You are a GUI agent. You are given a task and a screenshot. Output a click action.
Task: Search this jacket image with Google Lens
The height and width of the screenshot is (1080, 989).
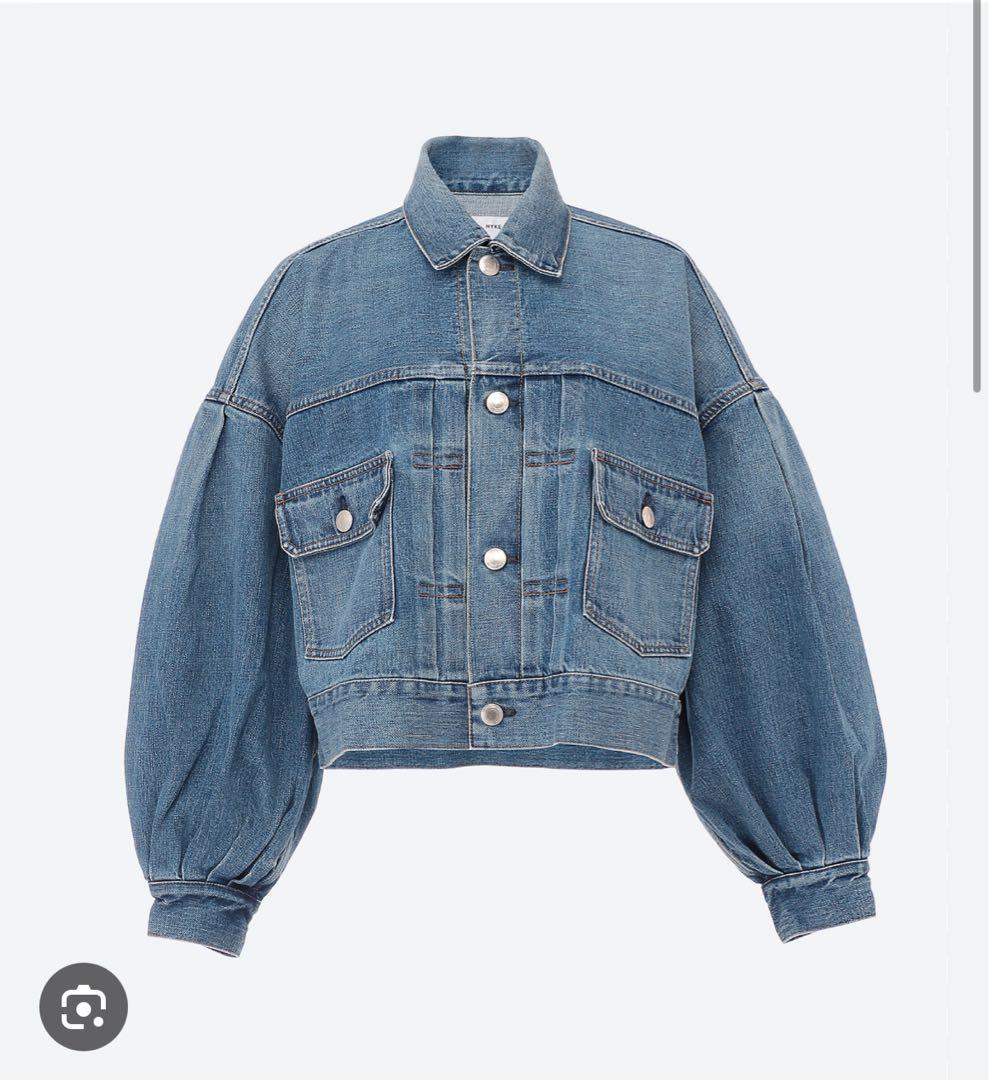point(83,1006)
